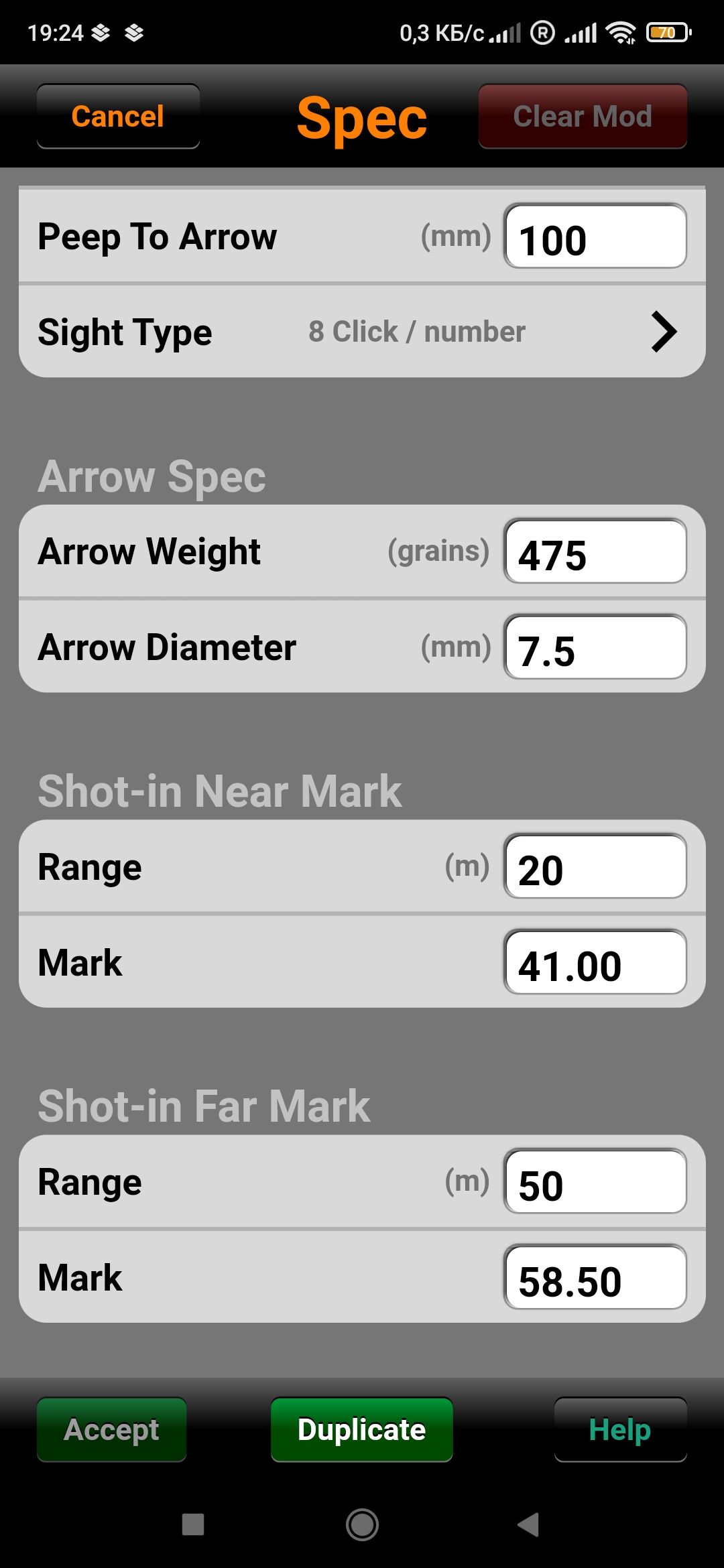The width and height of the screenshot is (724, 1568).
Task: Open the Help page
Action: [620, 1429]
